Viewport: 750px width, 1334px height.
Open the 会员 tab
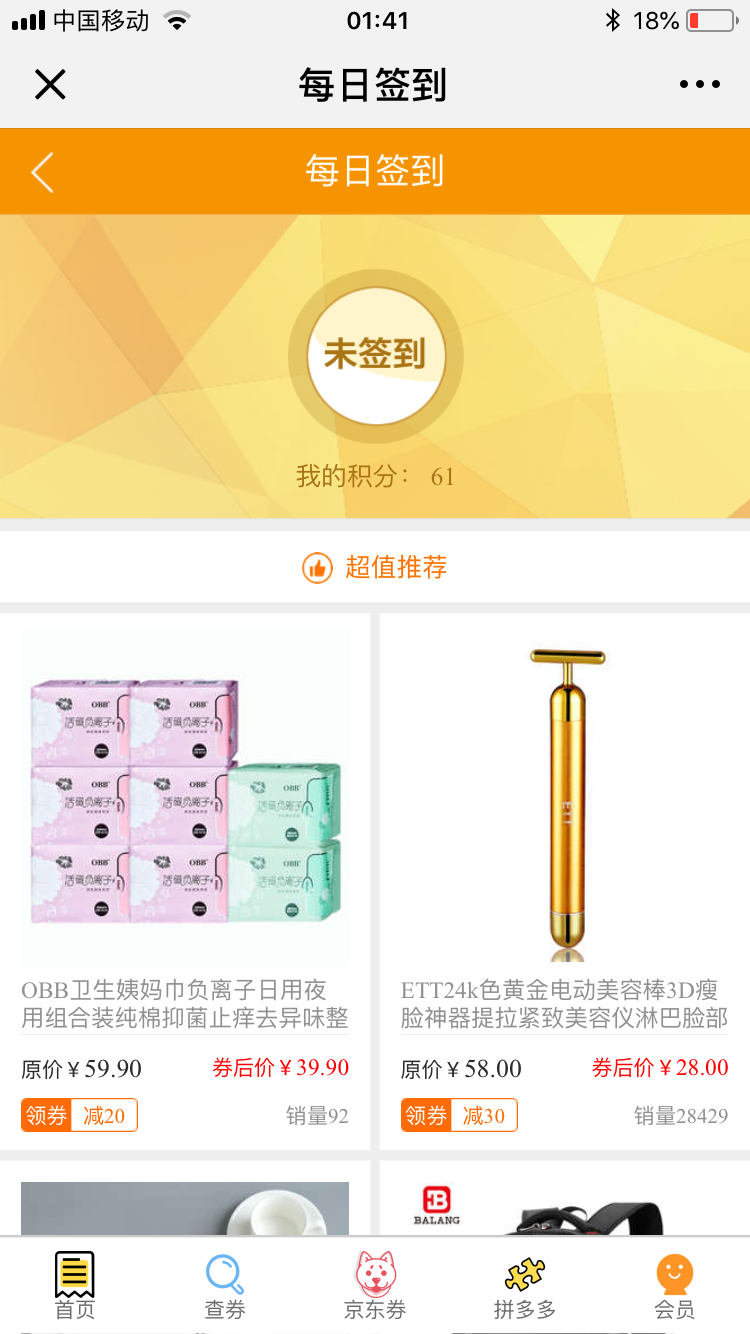(675, 1286)
